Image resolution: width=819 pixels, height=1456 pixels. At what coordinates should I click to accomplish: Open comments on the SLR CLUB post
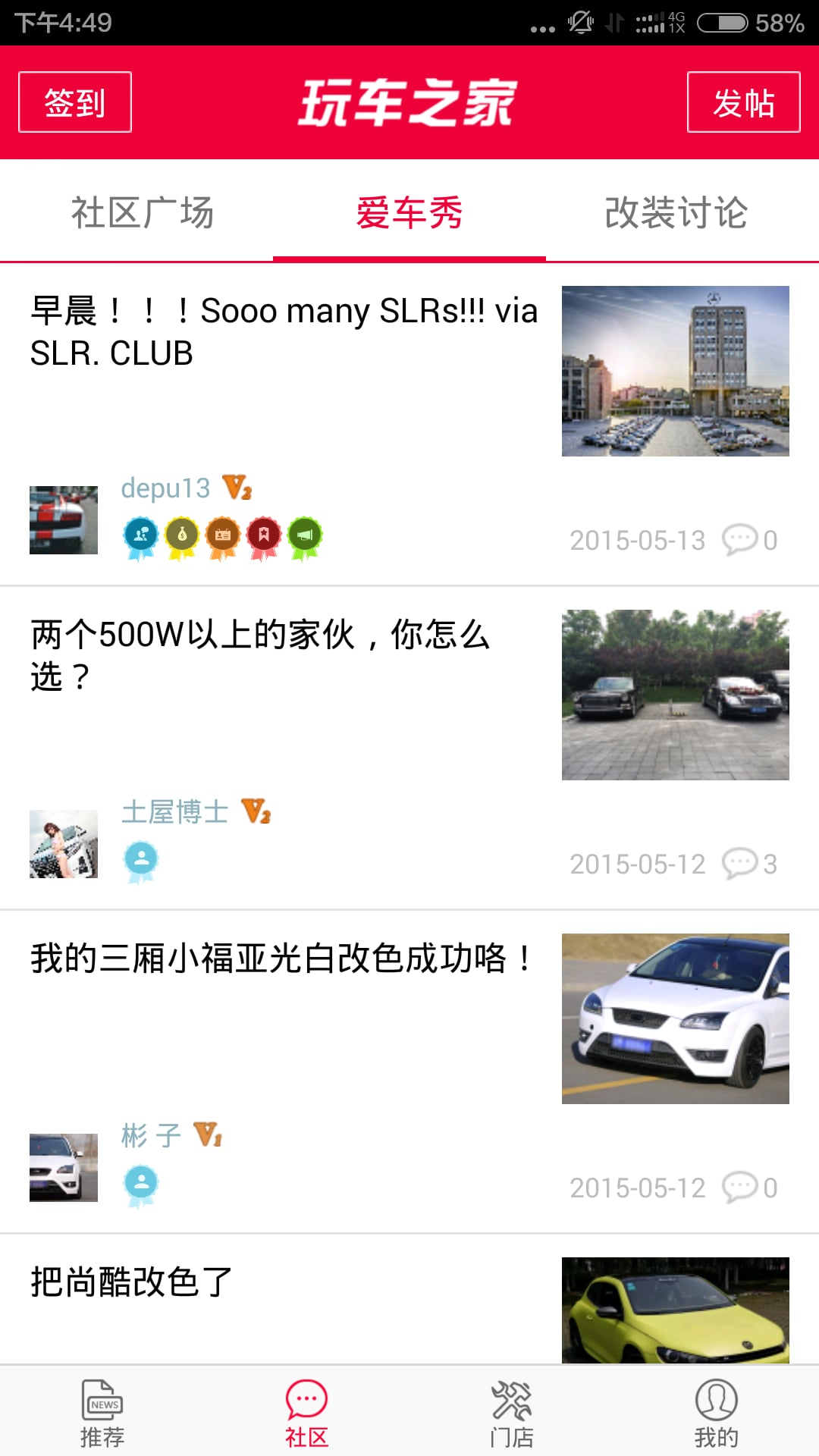tap(742, 540)
